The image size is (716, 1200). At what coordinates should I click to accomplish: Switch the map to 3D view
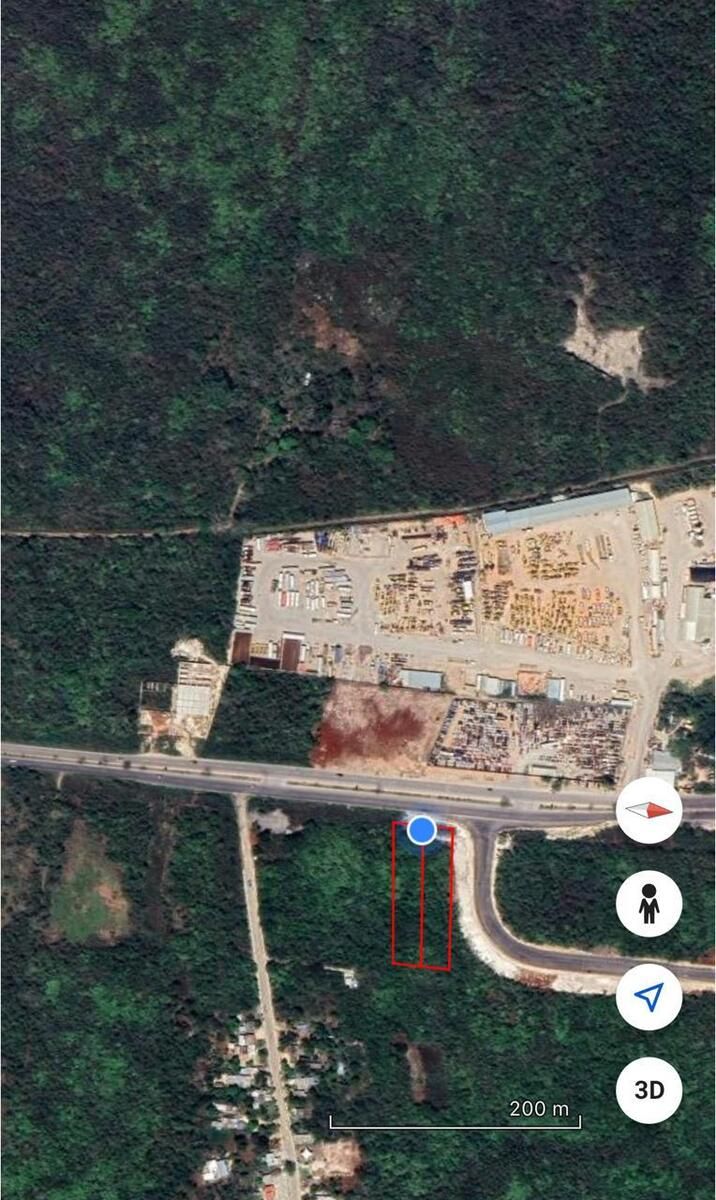pos(649,1090)
